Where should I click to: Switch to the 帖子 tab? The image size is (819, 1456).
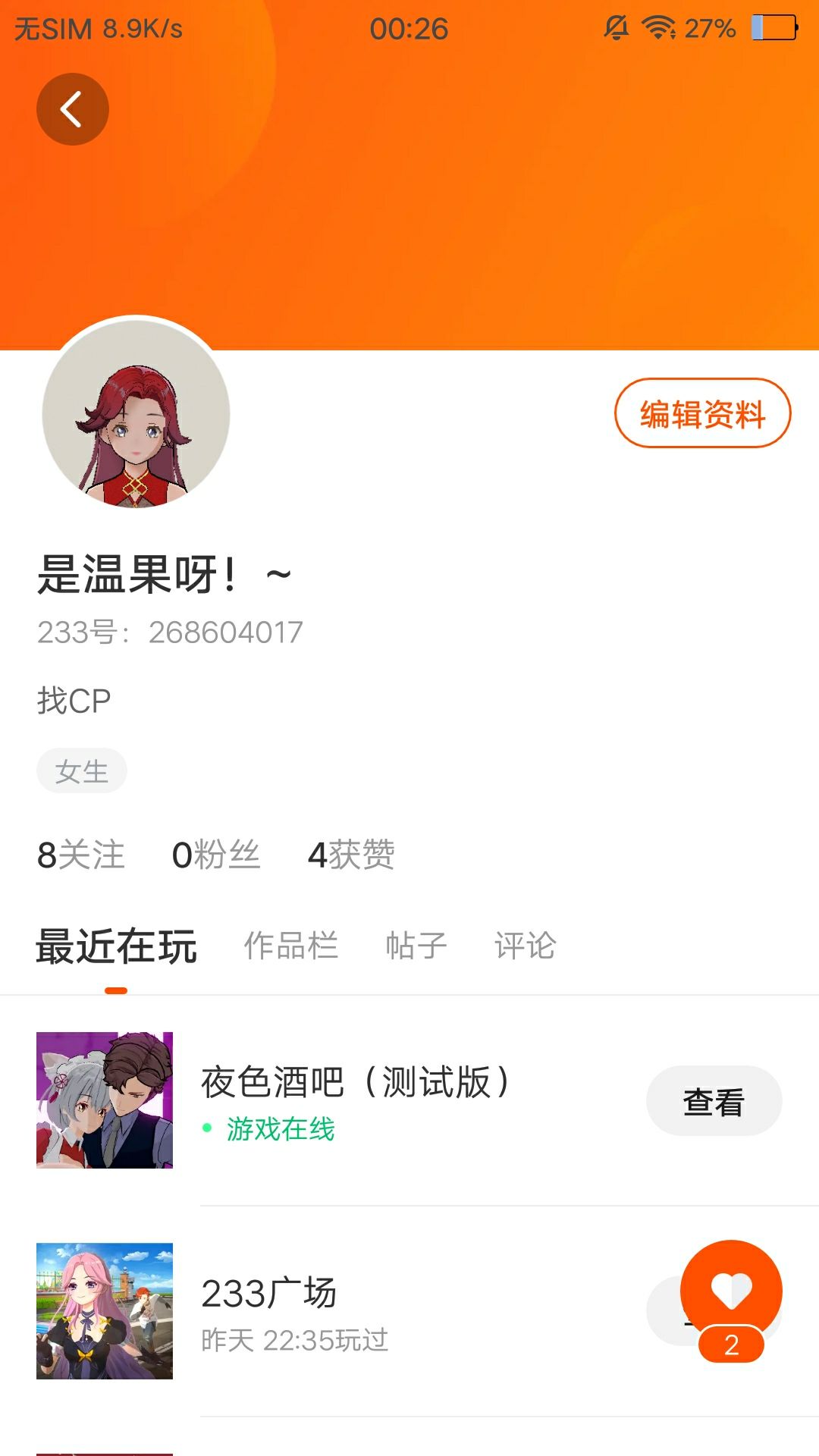pyautogui.click(x=416, y=946)
